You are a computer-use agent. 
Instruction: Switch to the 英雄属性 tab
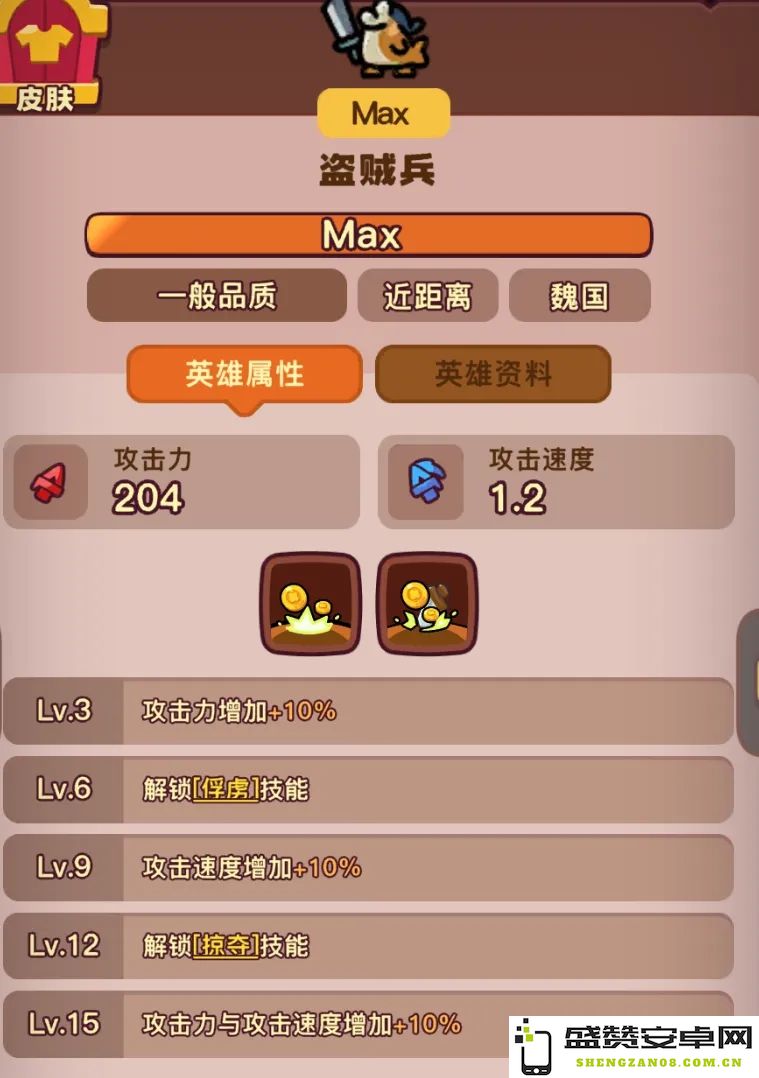[244, 374]
